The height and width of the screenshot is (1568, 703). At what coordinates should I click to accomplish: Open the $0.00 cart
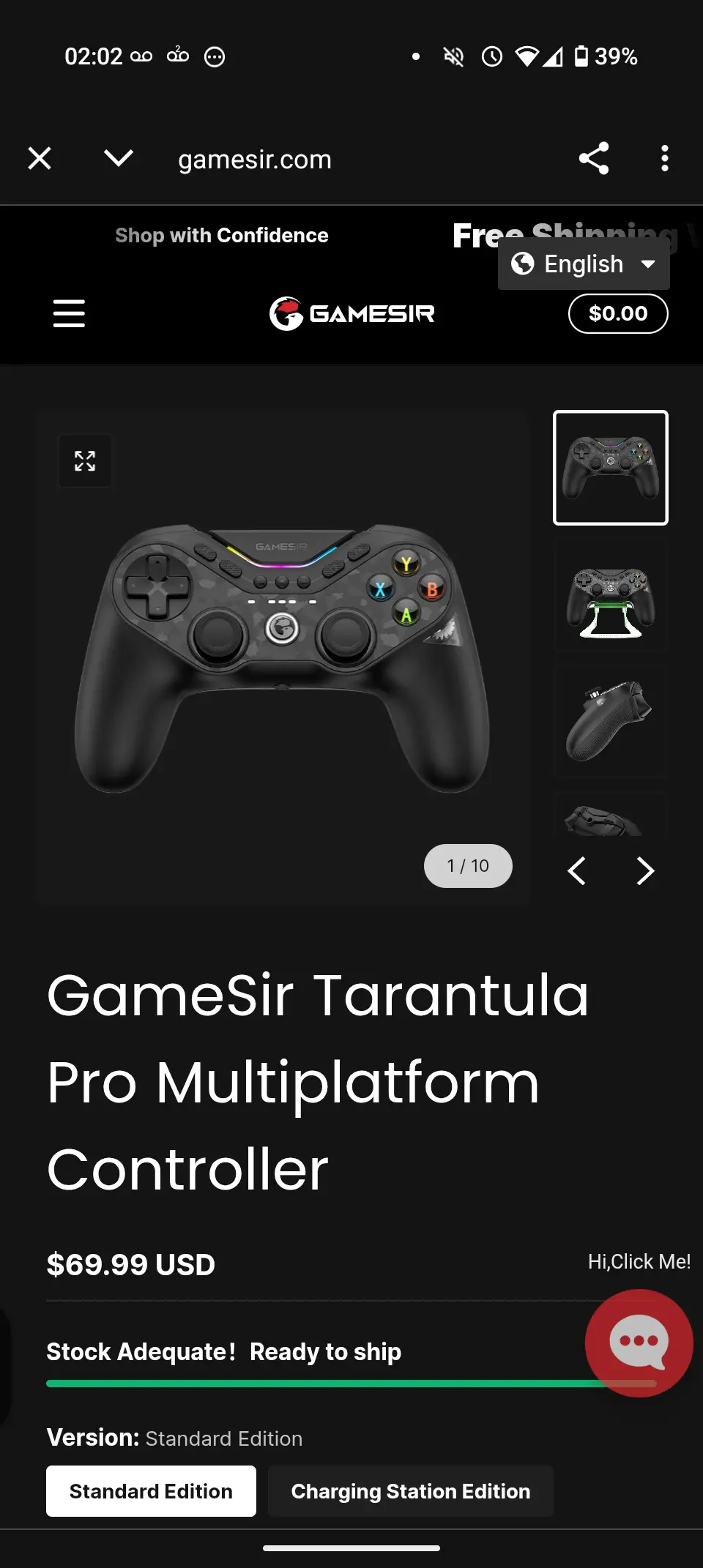pyautogui.click(x=617, y=313)
